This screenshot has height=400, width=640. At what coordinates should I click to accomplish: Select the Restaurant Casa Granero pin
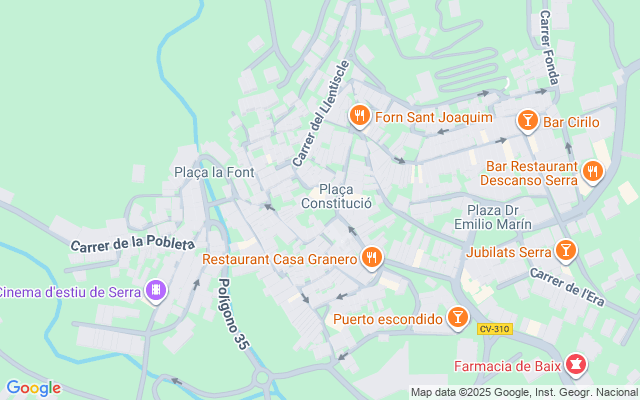pos(372,259)
